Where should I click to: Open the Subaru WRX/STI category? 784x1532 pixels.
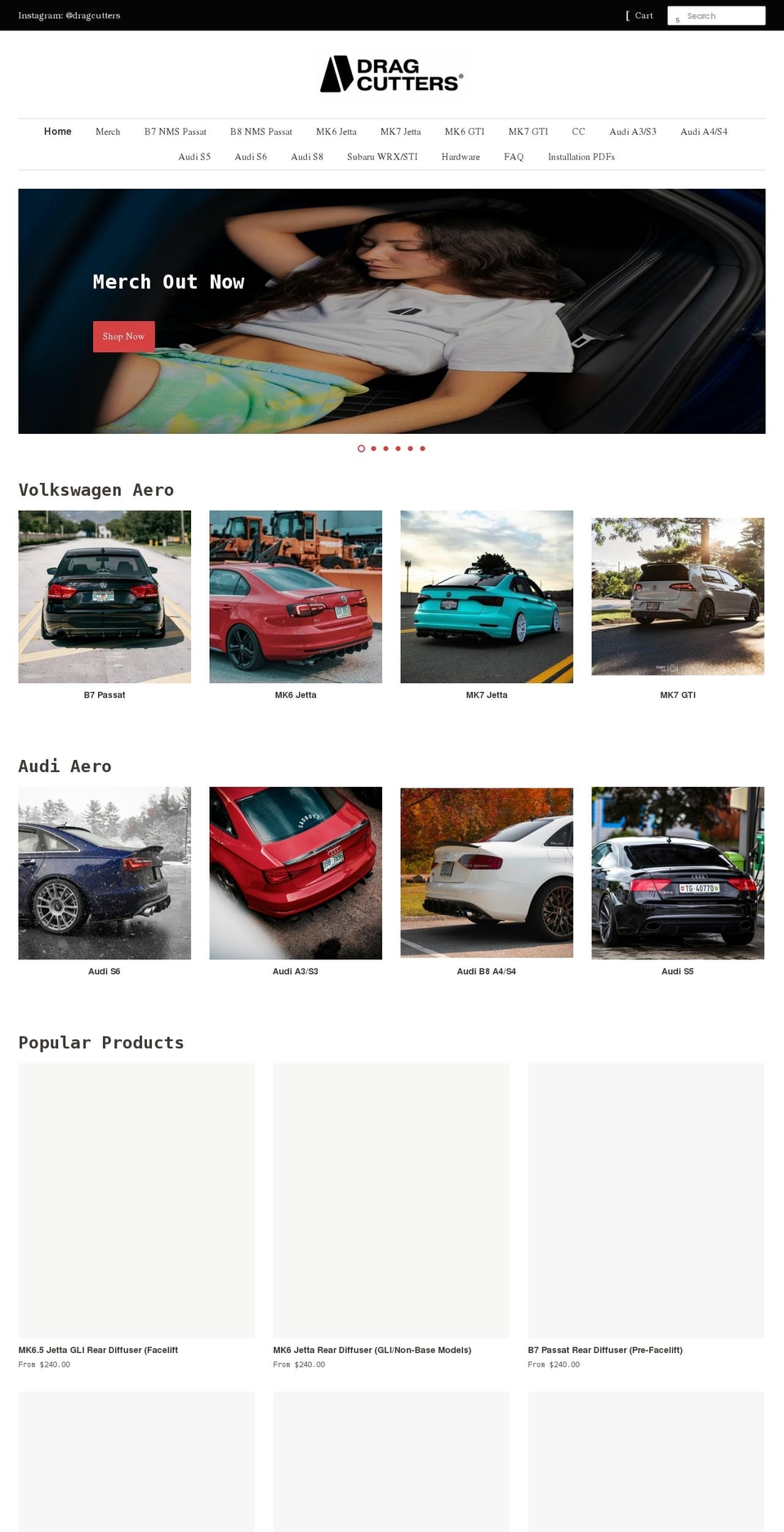coord(382,157)
